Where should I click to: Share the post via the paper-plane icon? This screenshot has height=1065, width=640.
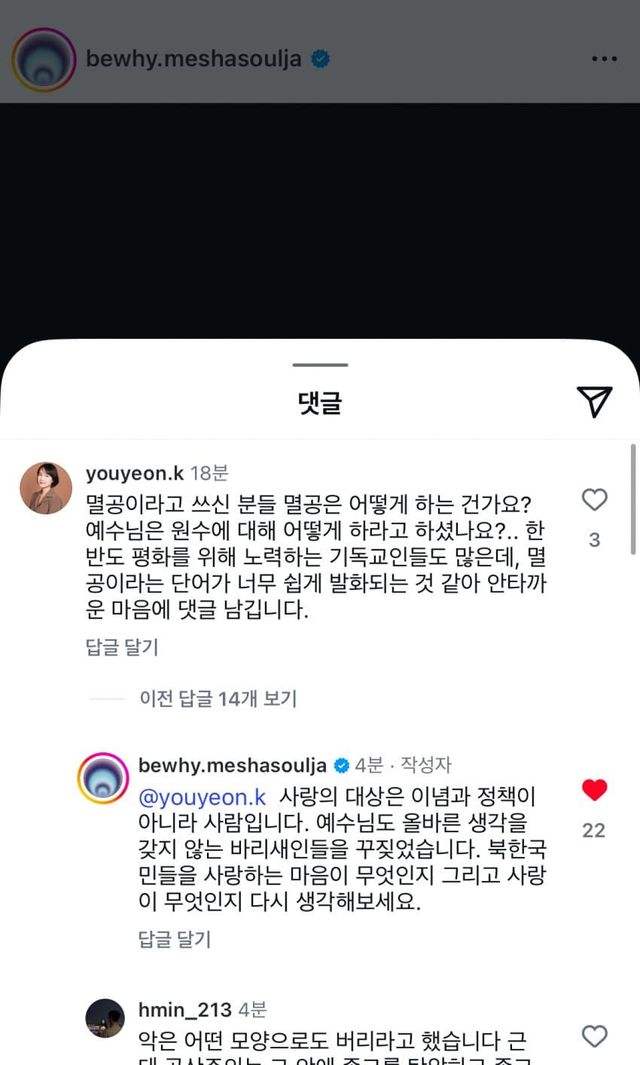pos(594,401)
